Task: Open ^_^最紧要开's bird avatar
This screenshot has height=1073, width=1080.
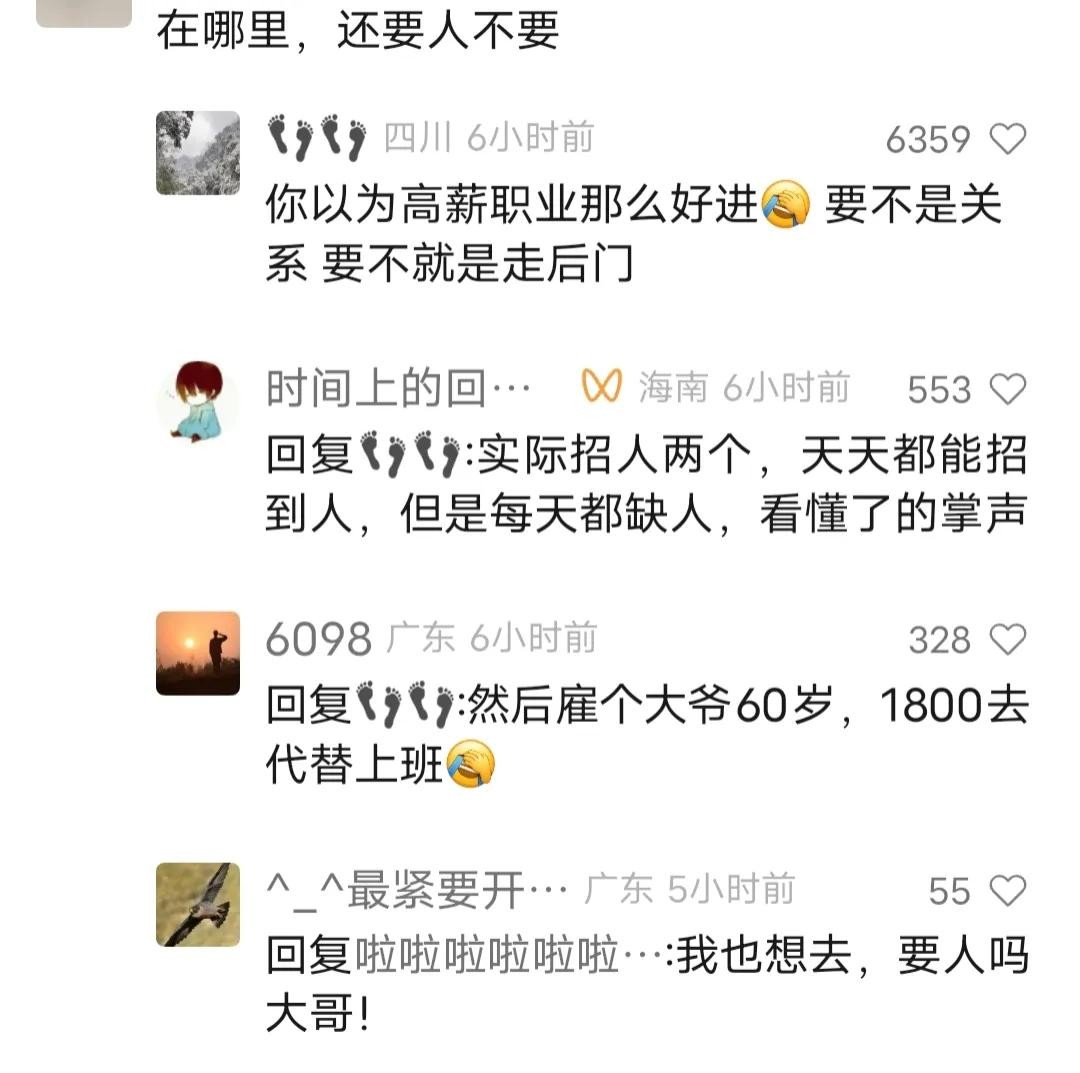Action: tap(198, 904)
